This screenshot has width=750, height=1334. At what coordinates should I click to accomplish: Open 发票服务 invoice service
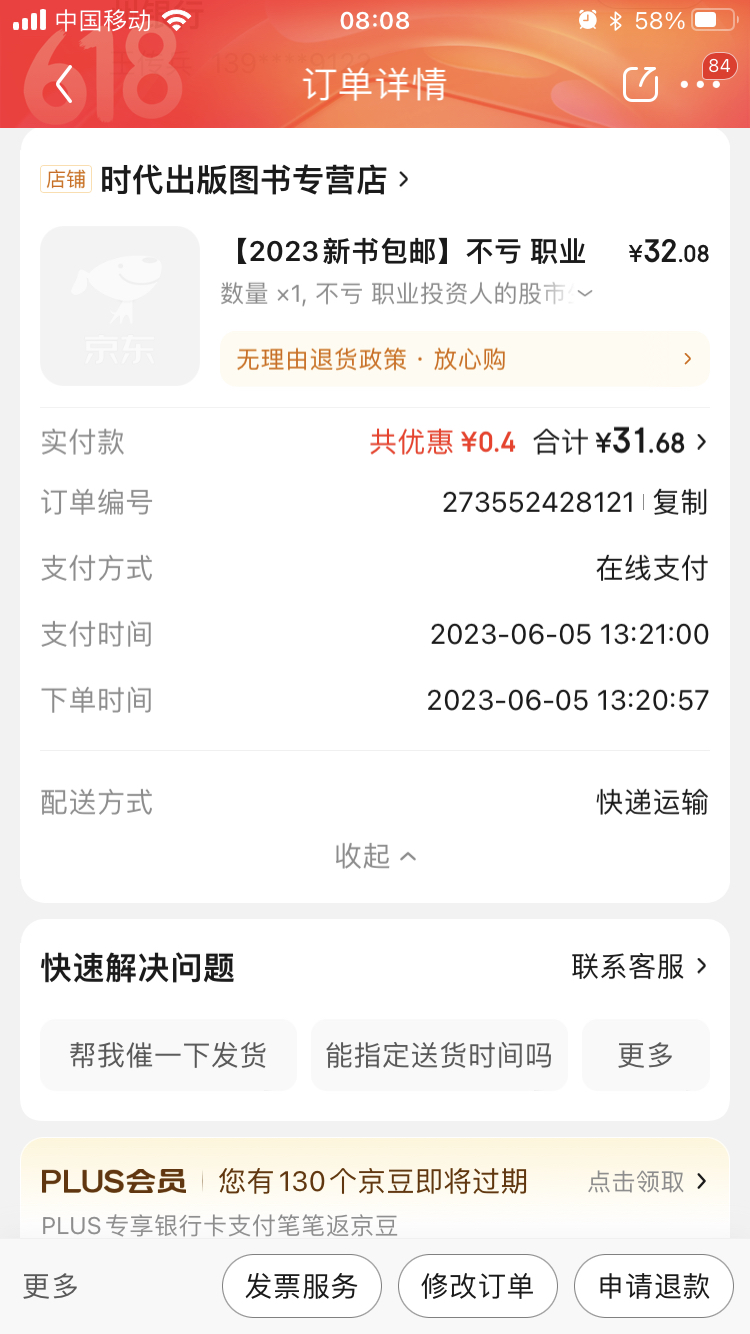tap(302, 1286)
